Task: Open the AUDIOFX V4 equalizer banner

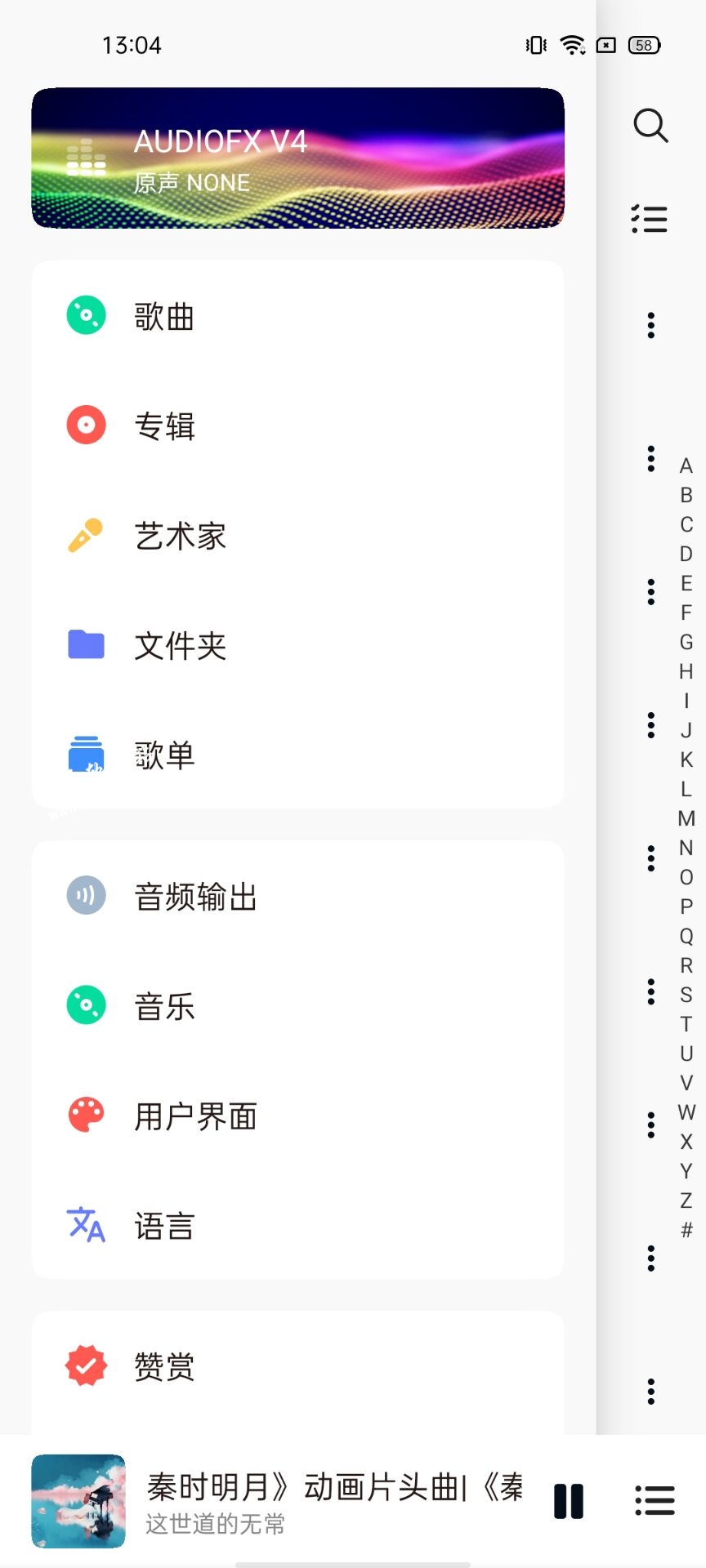Action: [x=297, y=158]
